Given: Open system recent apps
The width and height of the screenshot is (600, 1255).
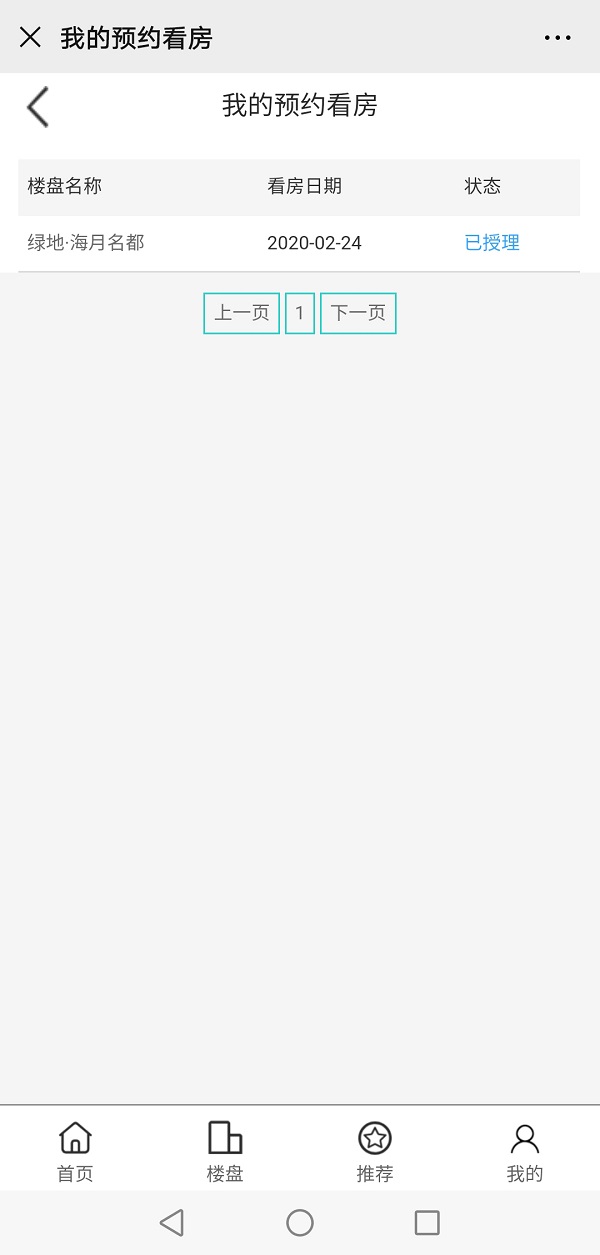Looking at the screenshot, I should [427, 1222].
